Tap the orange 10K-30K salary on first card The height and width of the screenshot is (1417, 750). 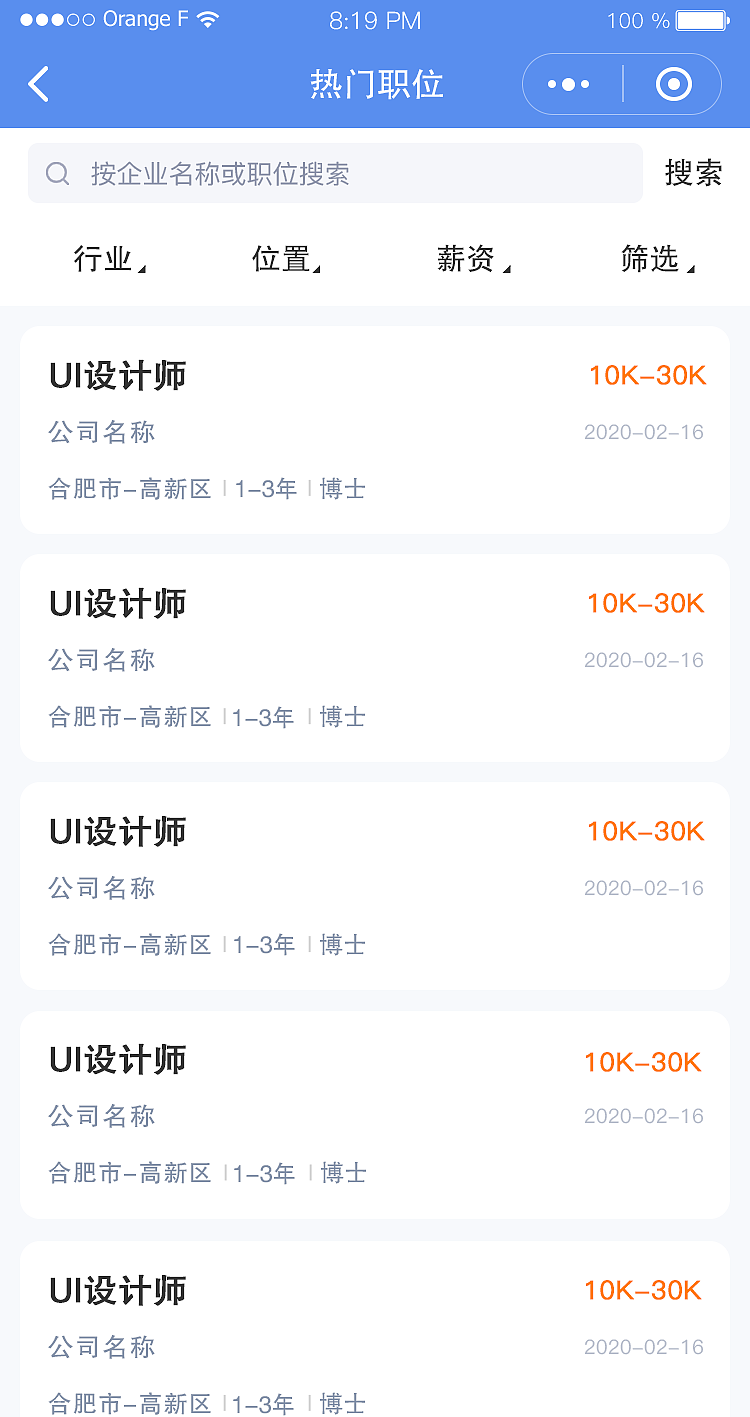643,375
